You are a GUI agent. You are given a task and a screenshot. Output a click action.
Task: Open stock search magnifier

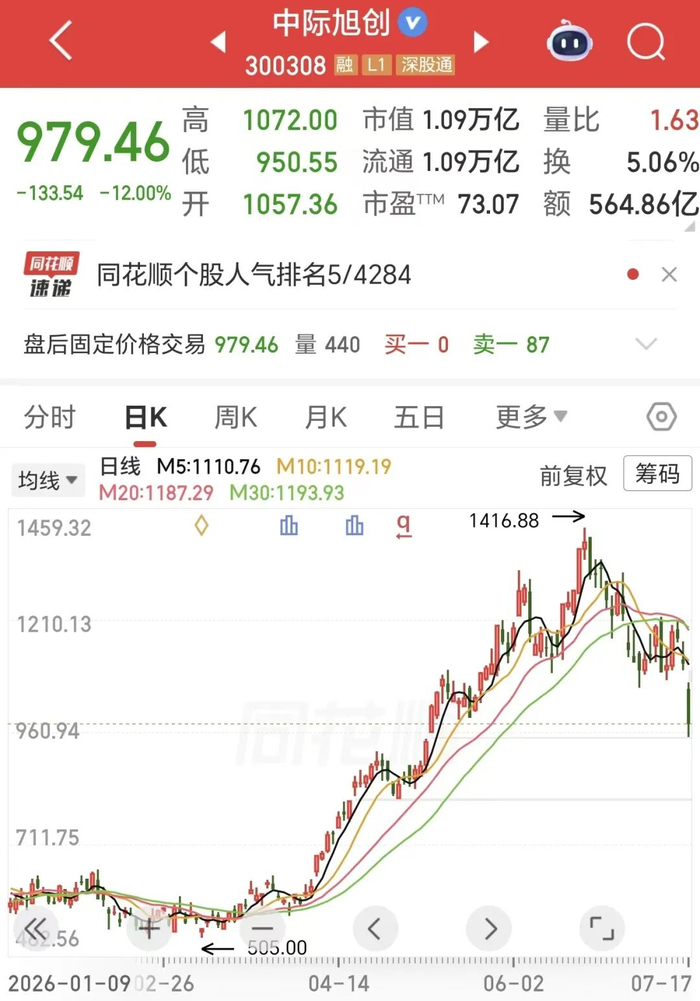(646, 42)
